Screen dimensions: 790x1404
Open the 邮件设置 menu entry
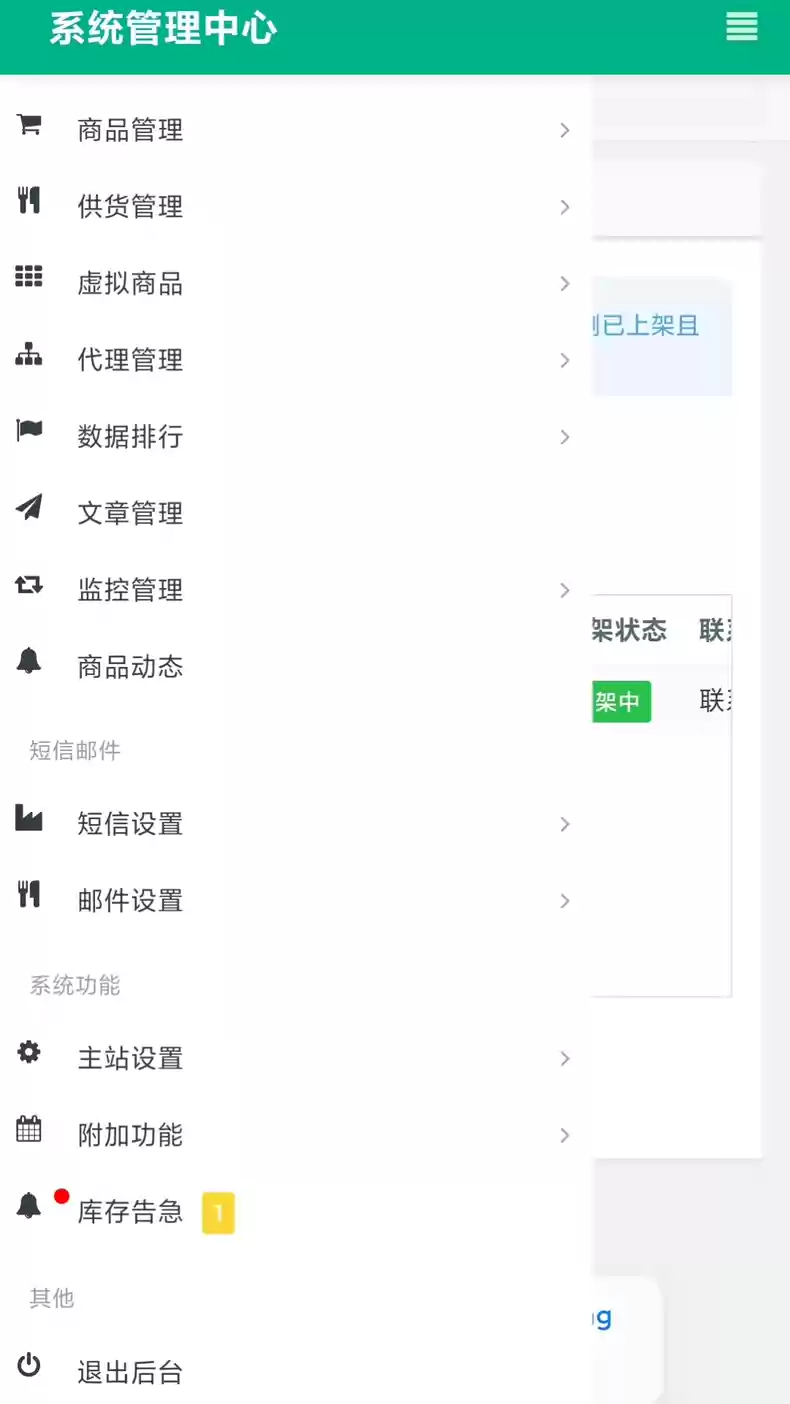pos(129,901)
